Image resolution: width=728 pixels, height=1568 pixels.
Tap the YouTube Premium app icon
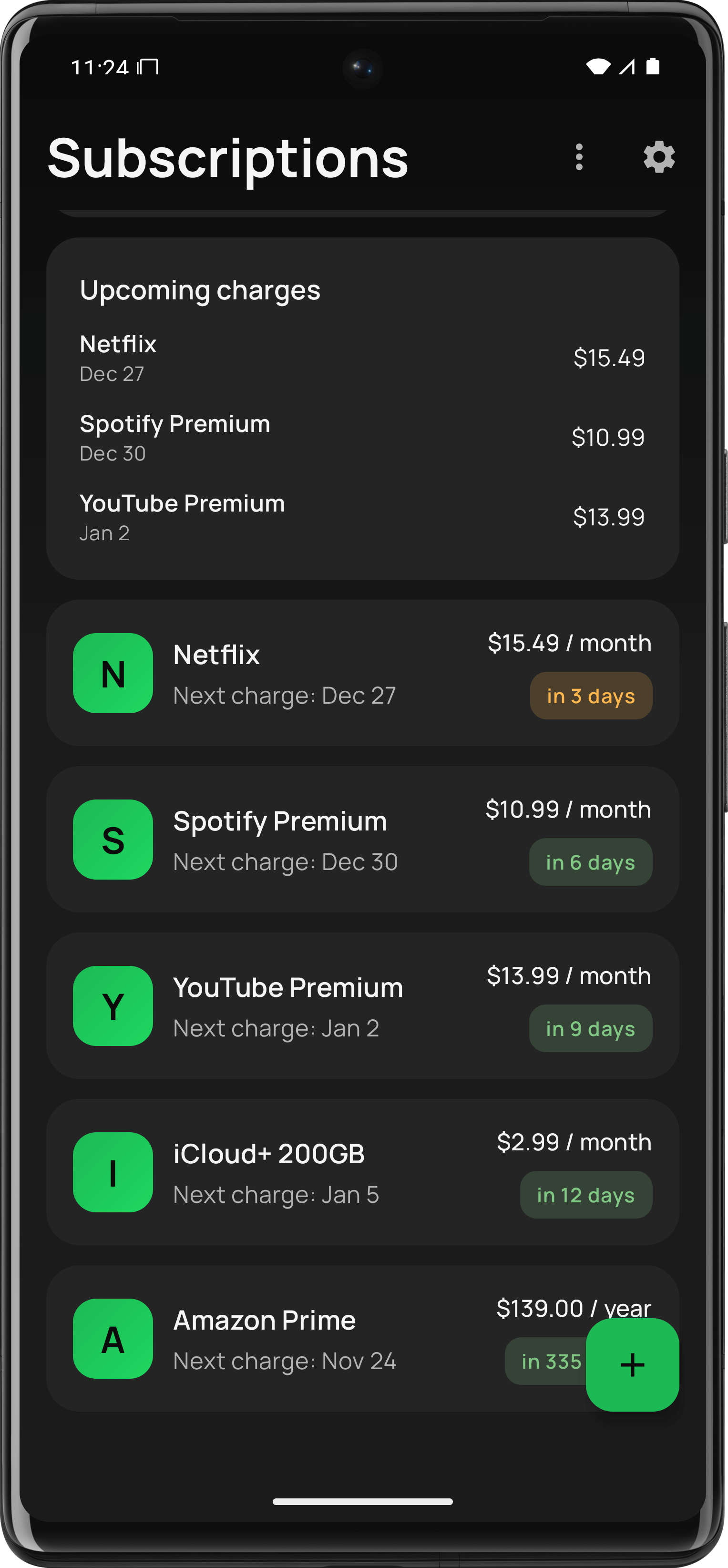tap(113, 1006)
